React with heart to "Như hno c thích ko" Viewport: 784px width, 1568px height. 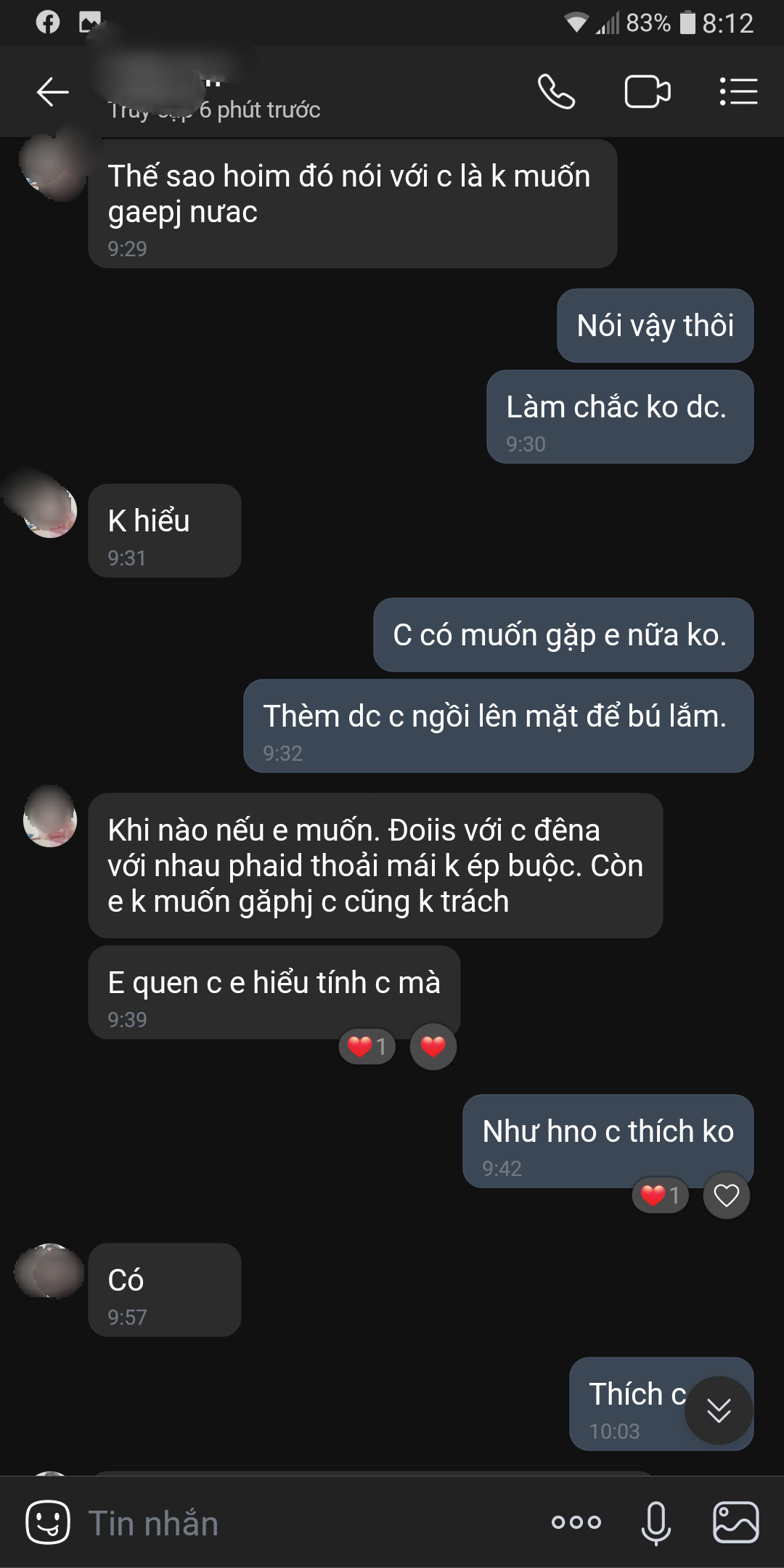tap(726, 1195)
